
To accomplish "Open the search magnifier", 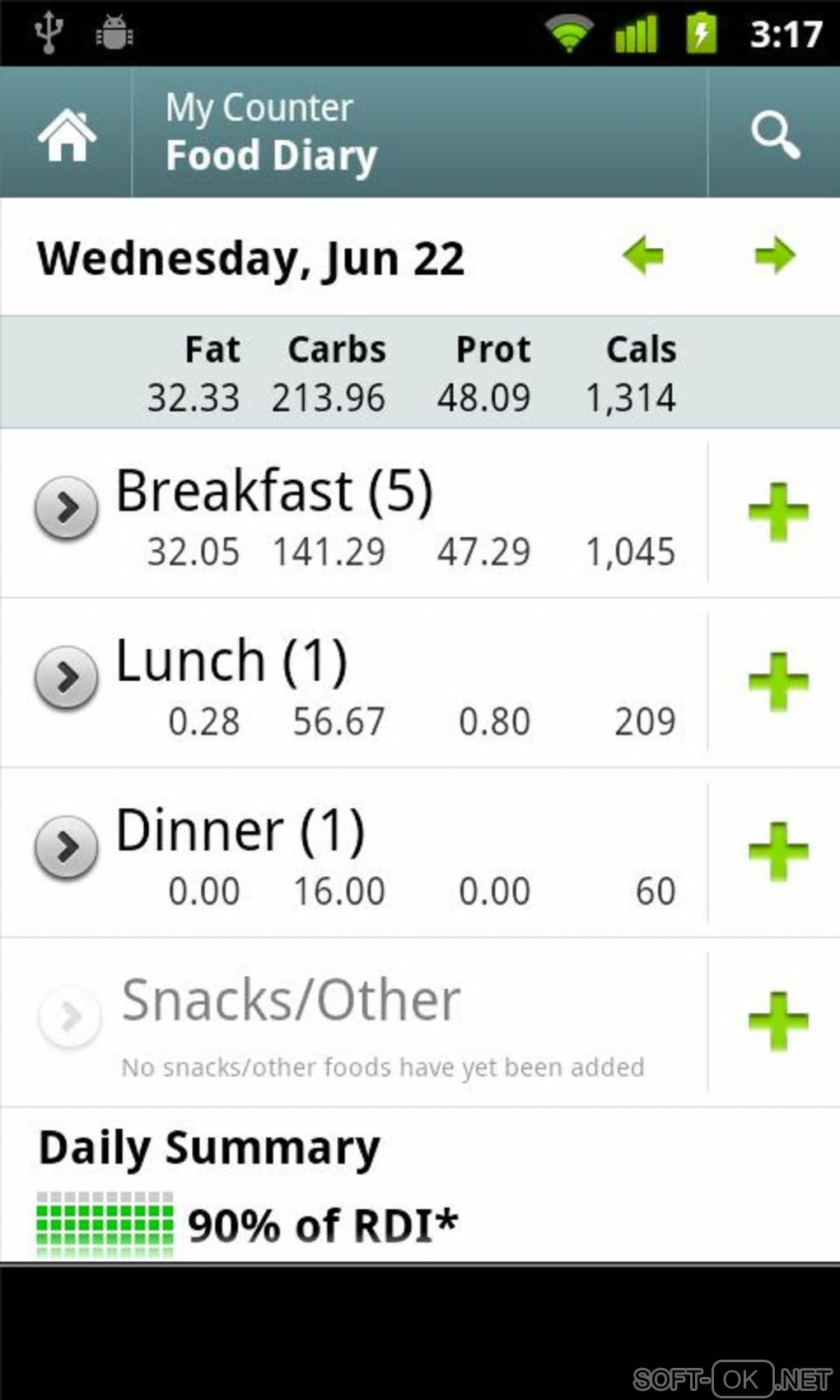I will point(774,134).
